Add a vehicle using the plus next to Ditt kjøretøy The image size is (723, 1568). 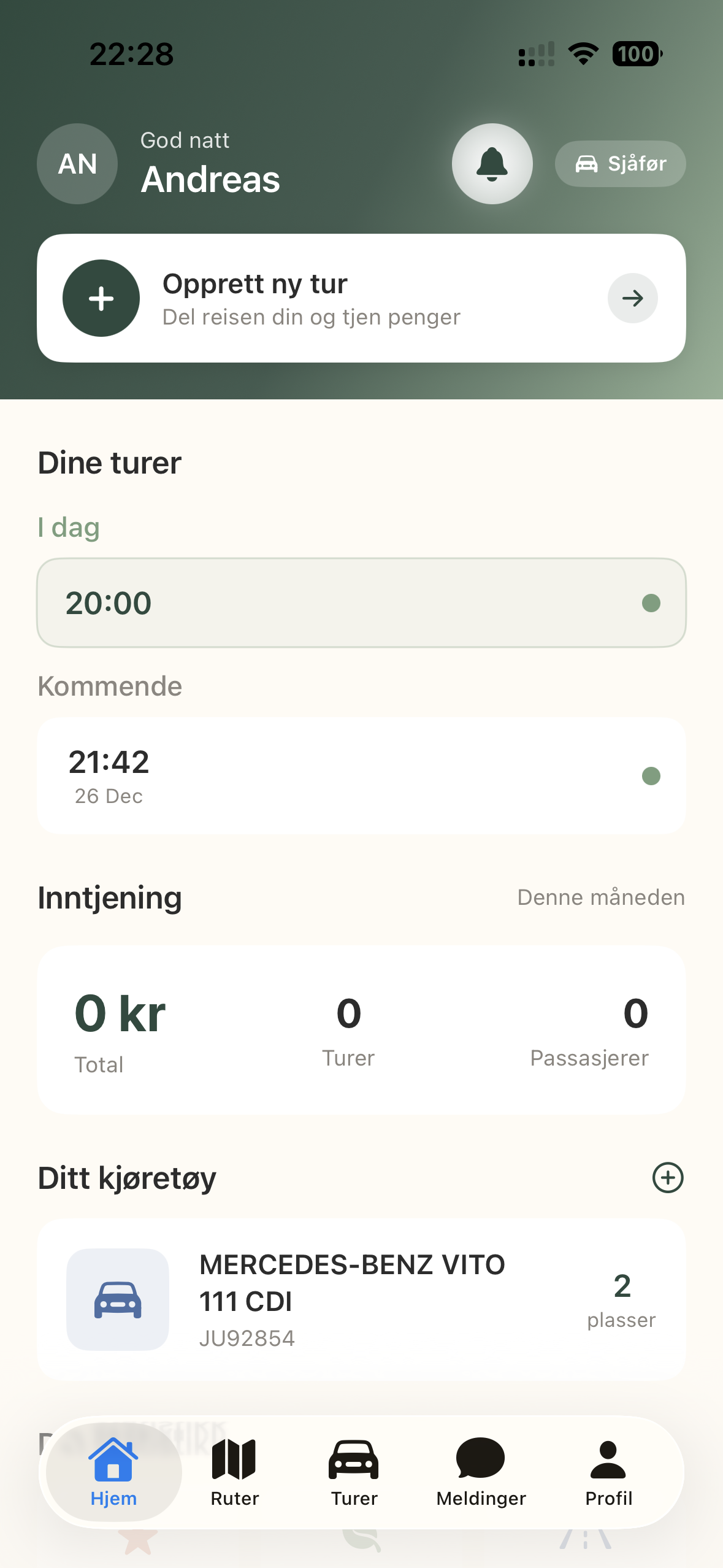tap(667, 1178)
